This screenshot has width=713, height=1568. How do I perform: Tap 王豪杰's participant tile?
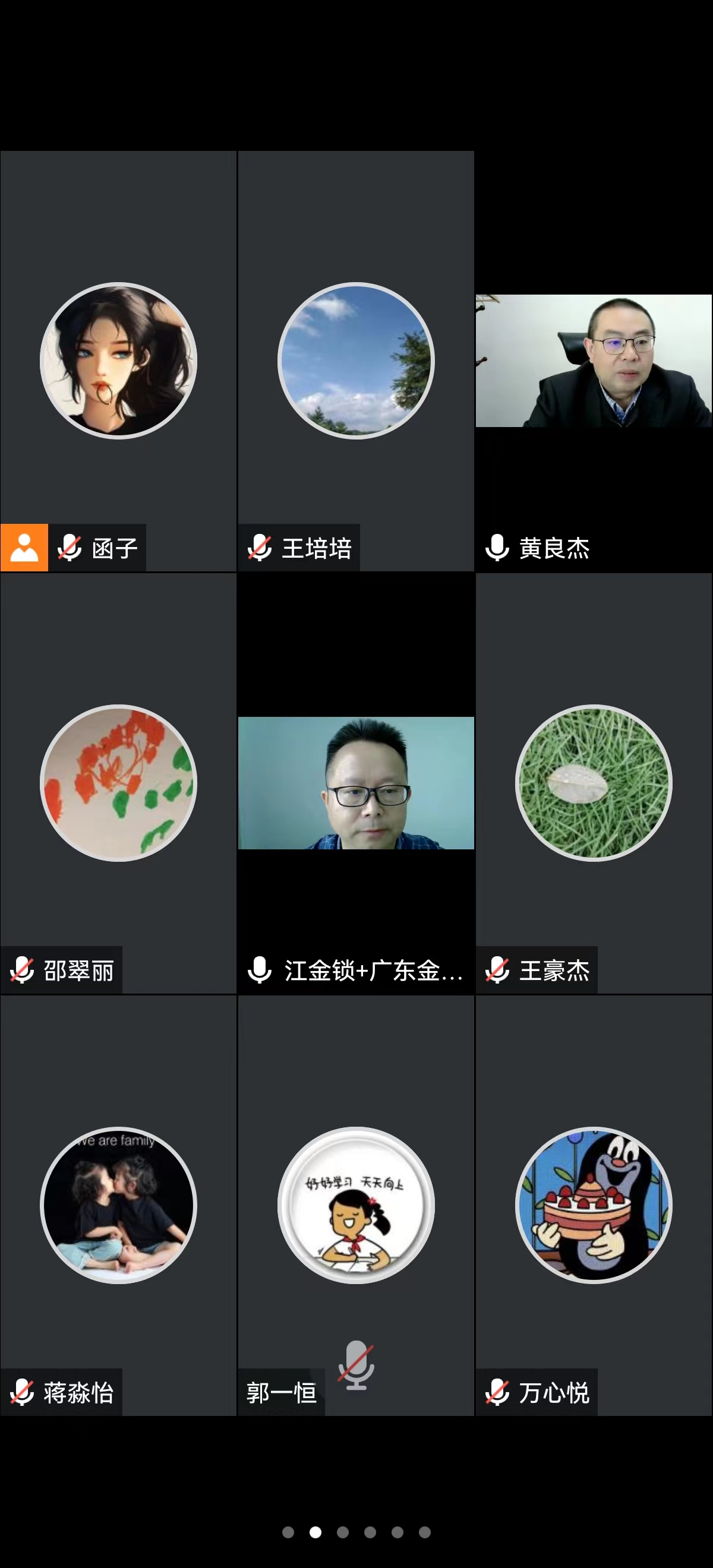[x=594, y=783]
